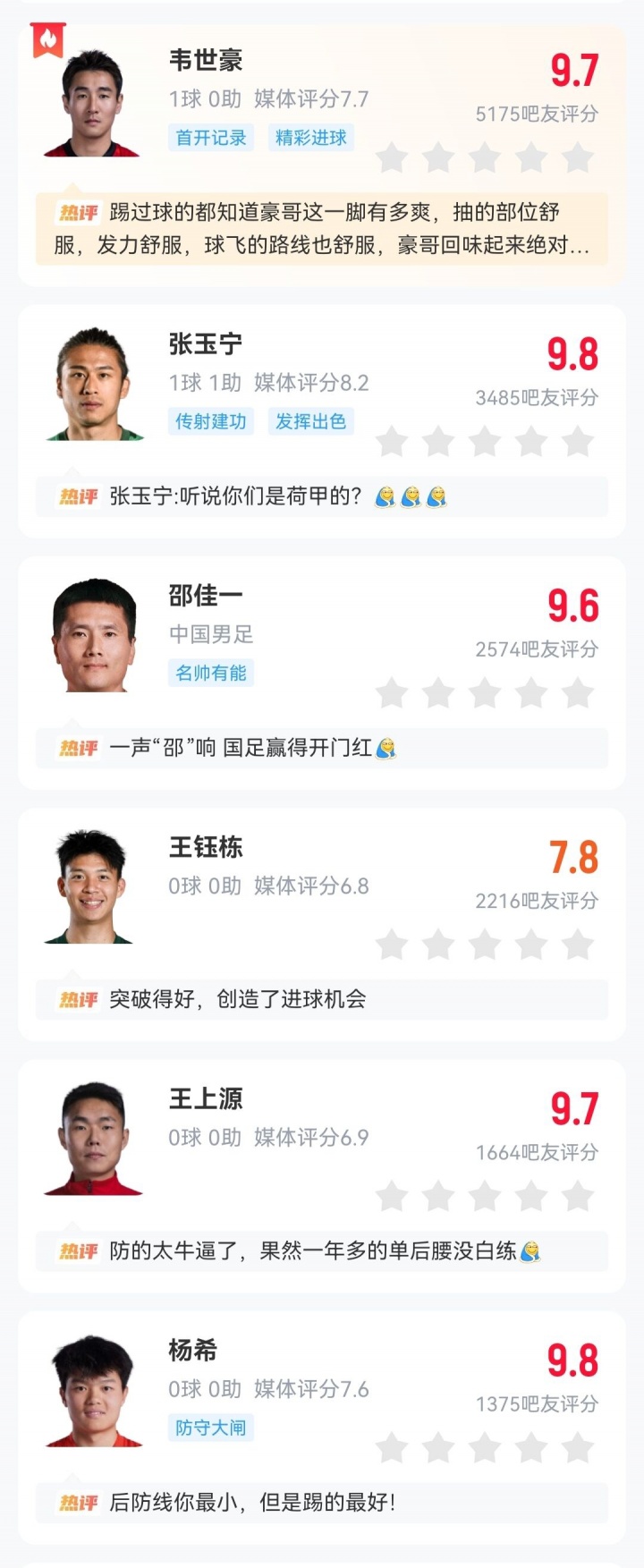The width and height of the screenshot is (644, 1568).
Task: Read the hot comment about 韦世豪
Action: (322, 228)
